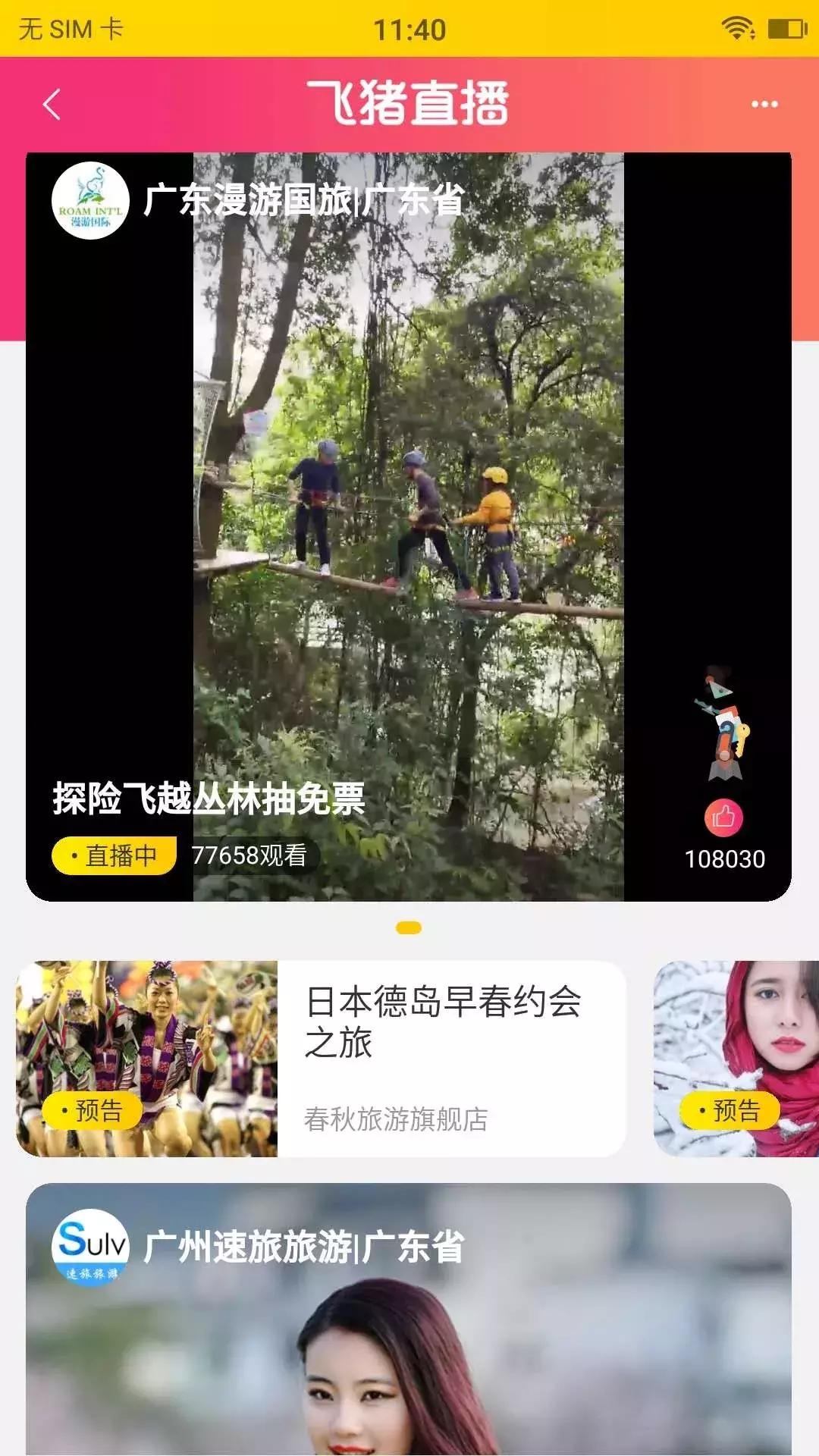
Task: Expand the 77658观看 viewer count
Action: pos(250,858)
